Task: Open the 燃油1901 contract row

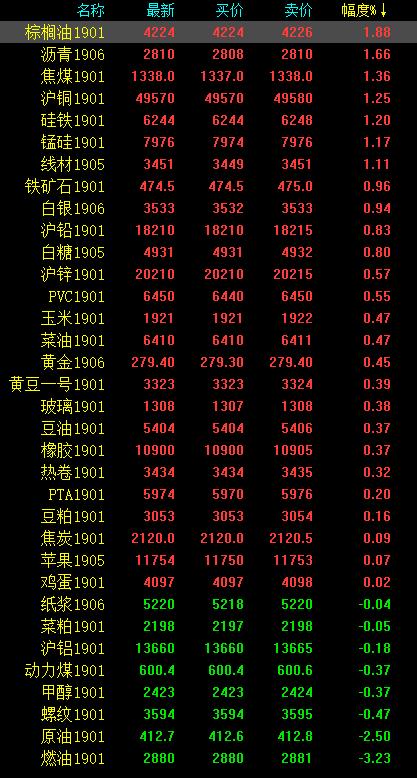Action: 208,758
